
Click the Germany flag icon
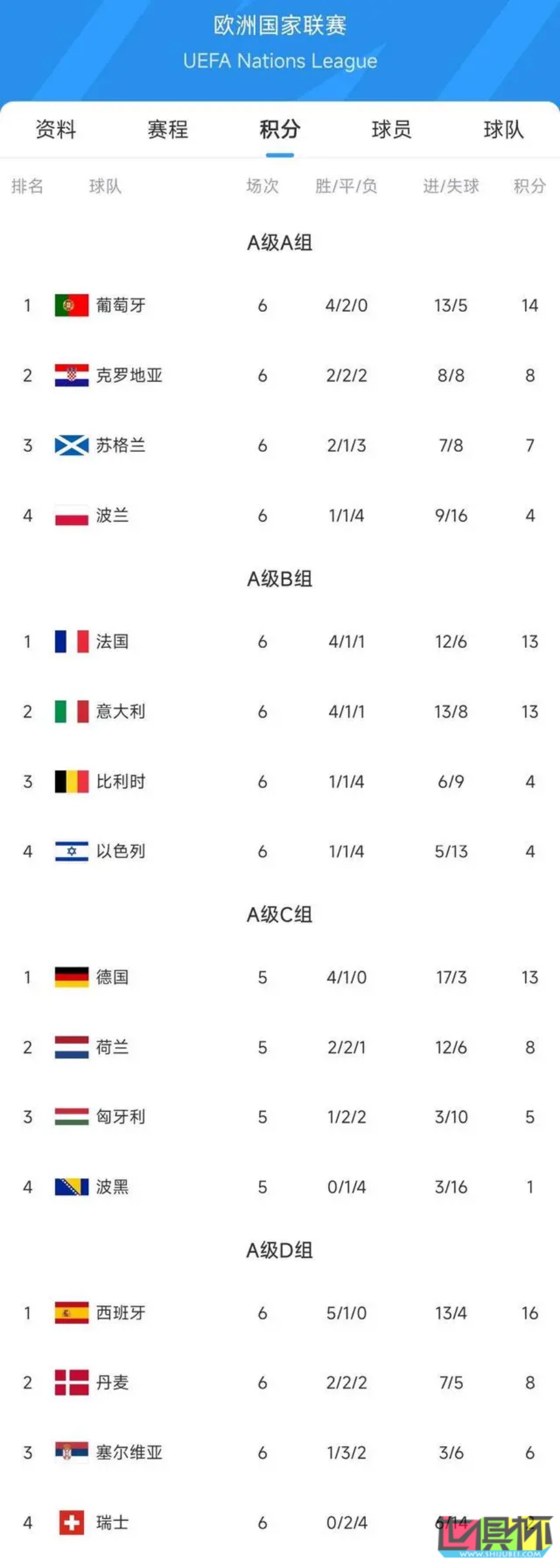[72, 977]
